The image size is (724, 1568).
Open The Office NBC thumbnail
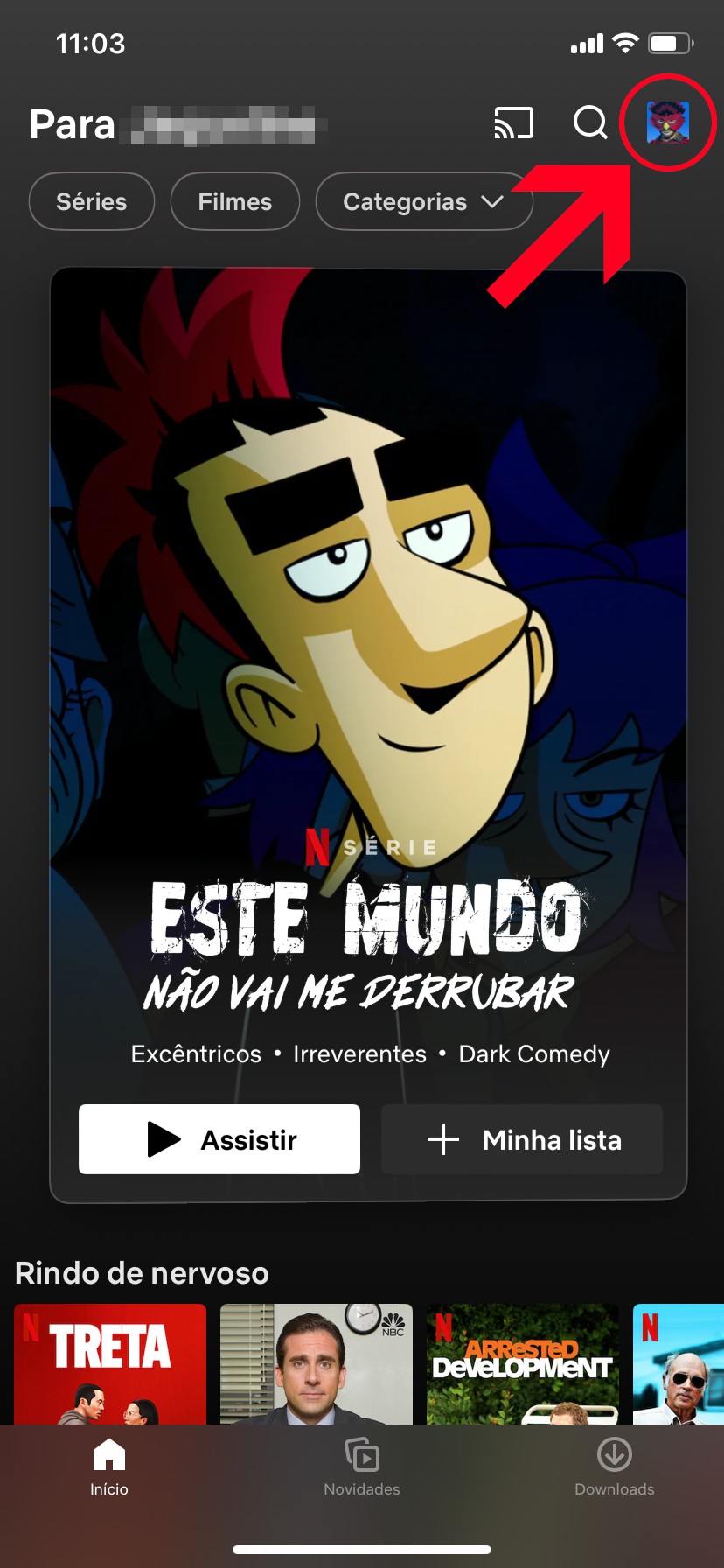(x=316, y=1363)
